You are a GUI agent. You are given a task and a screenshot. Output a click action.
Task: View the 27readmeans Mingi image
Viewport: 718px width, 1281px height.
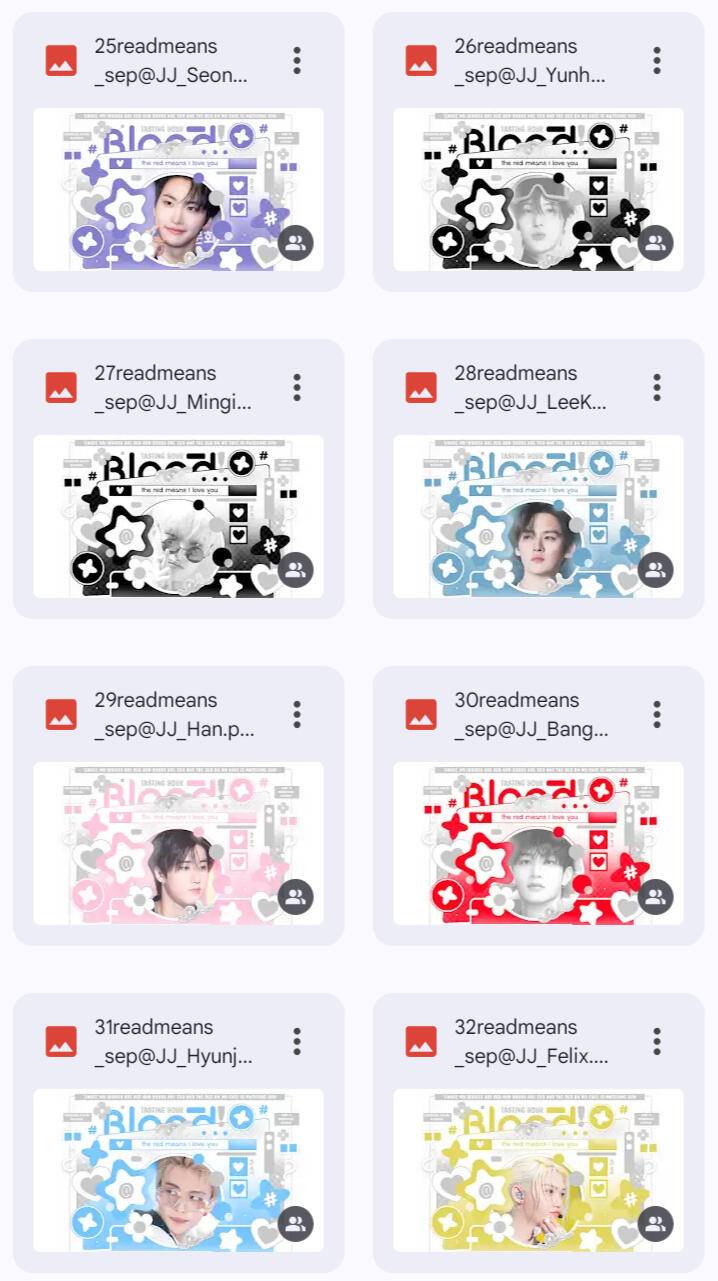click(x=178, y=516)
